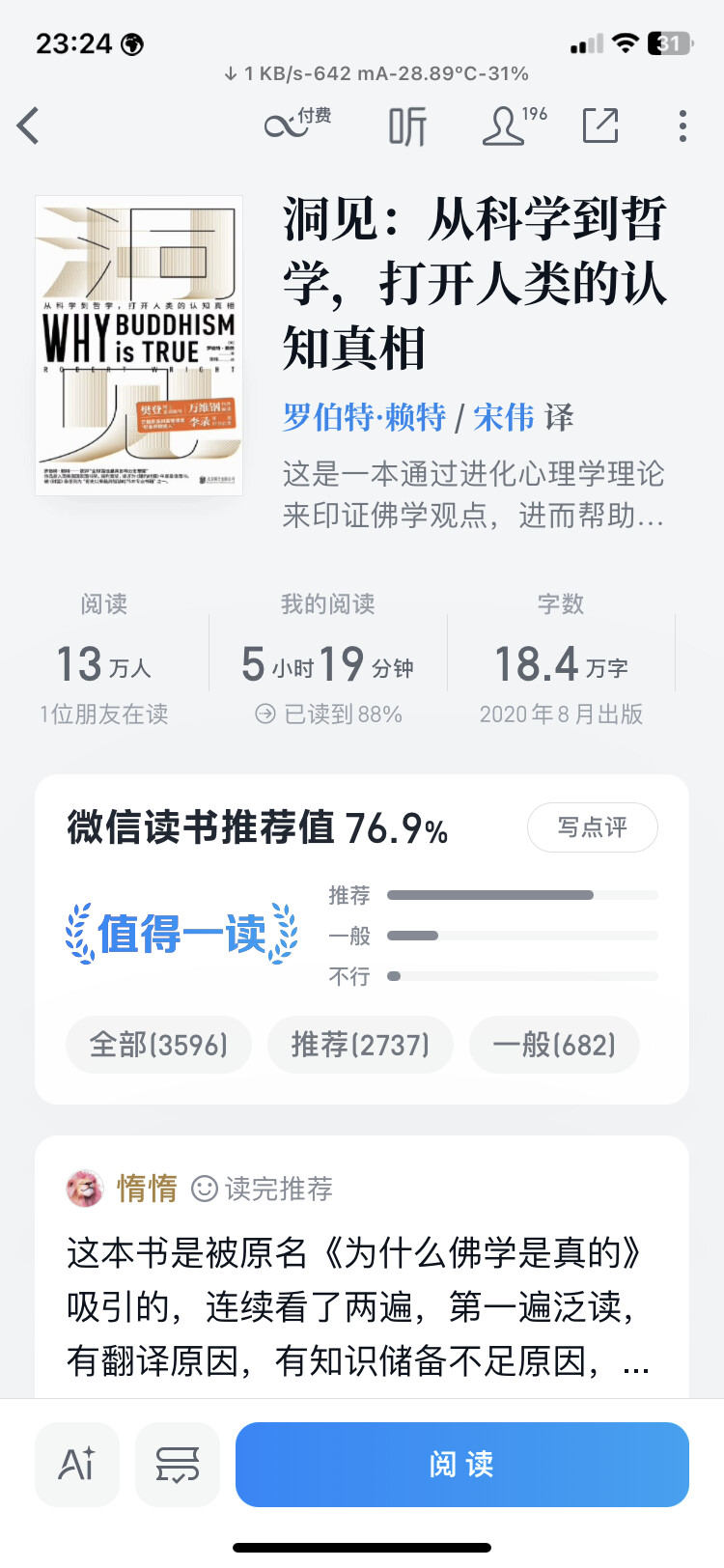Open the three-dot overflow menu

coord(682,126)
